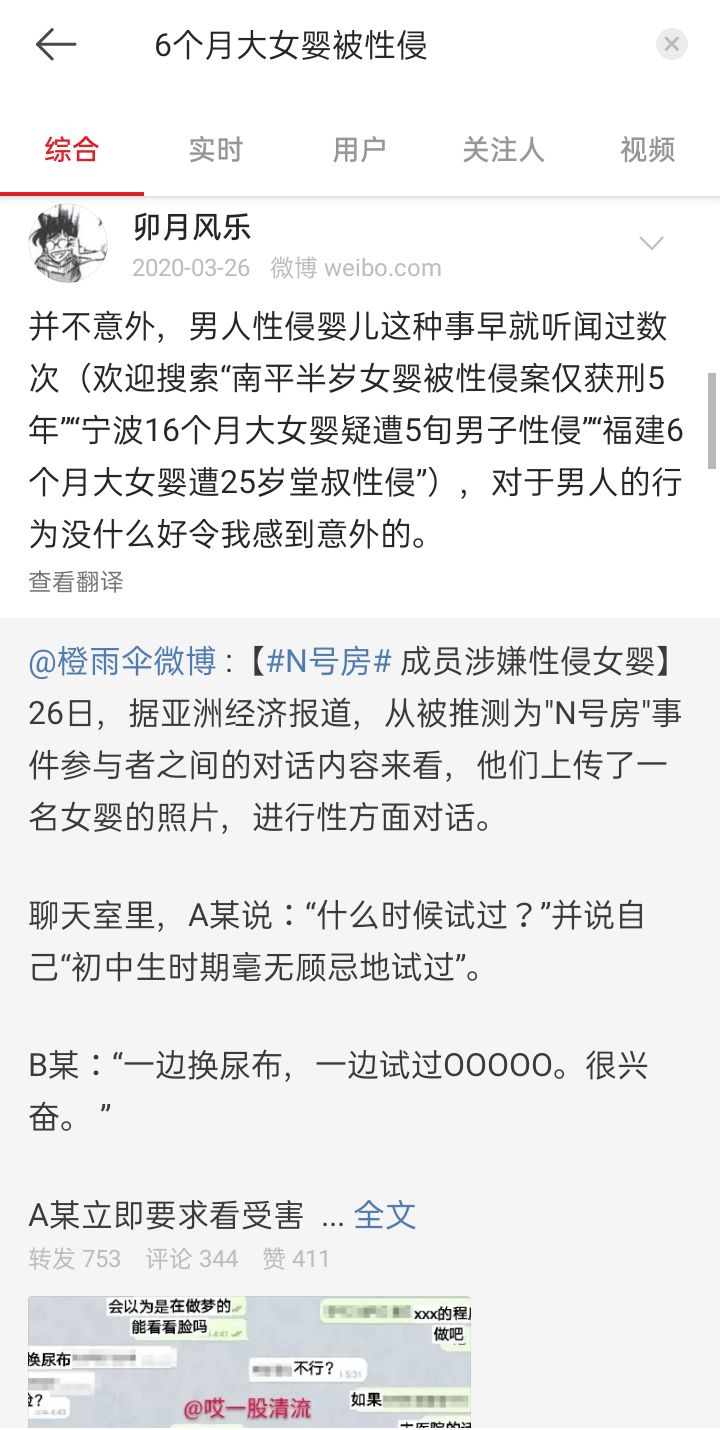Open the #N号房# hashtag topic
Screen dimensions: 720x1430
(x=329, y=661)
